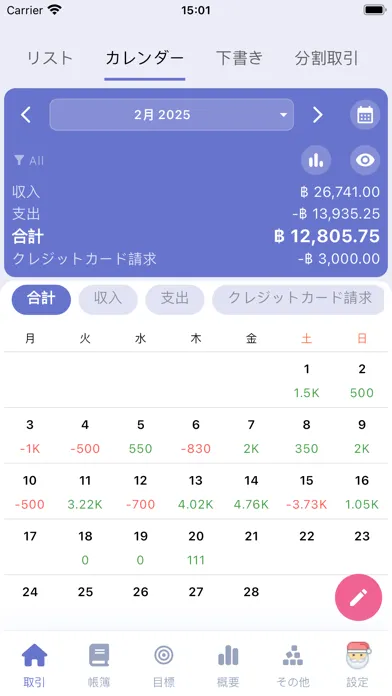Add a new transaction with the pencil button
This screenshot has height=696, width=392.
358,597
